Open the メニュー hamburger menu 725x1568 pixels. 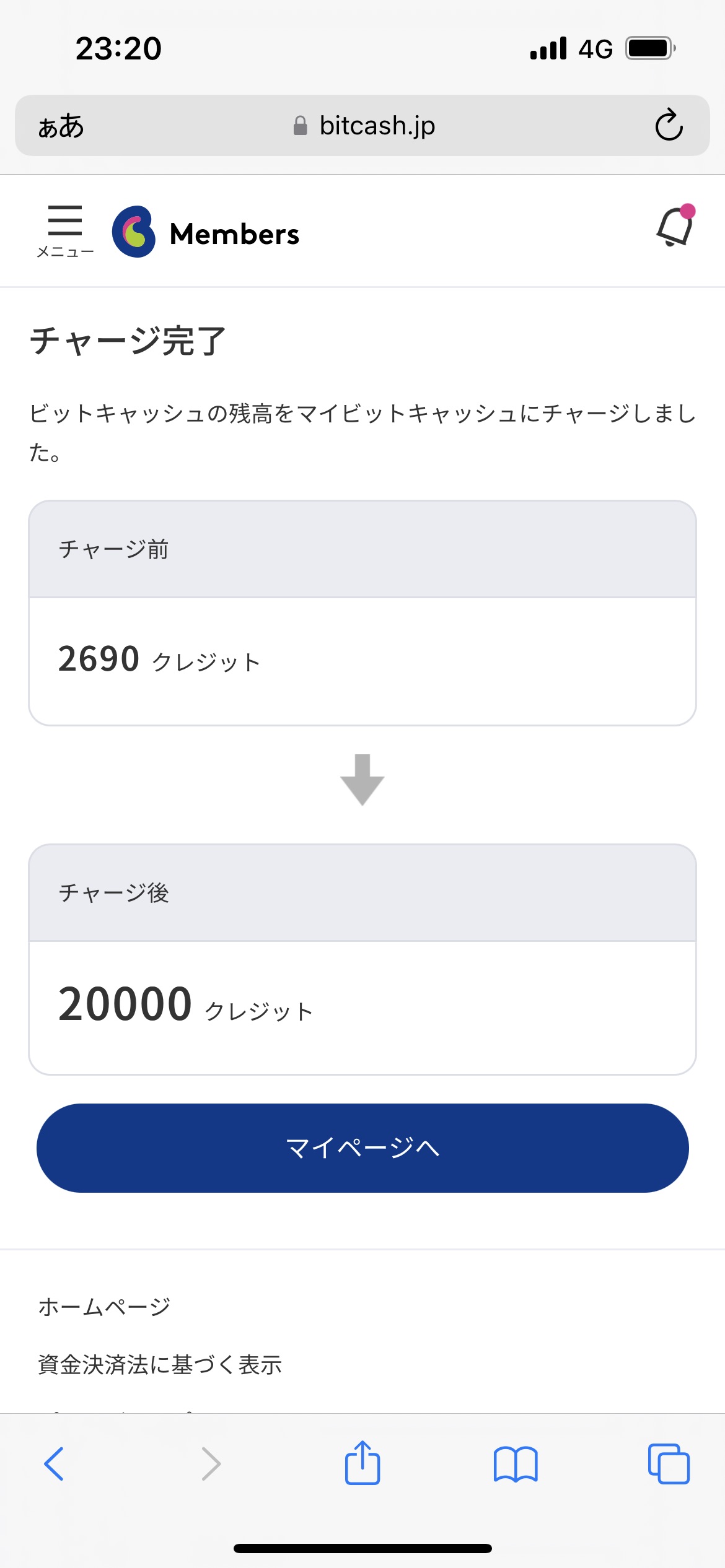point(65,232)
